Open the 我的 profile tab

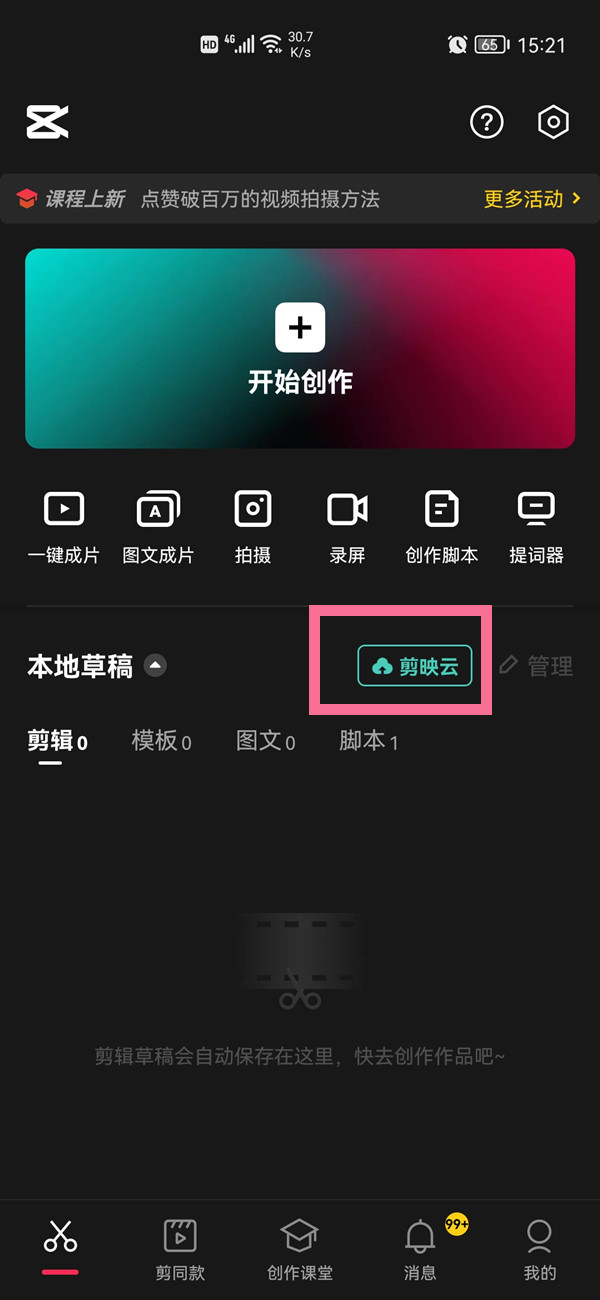click(539, 1250)
